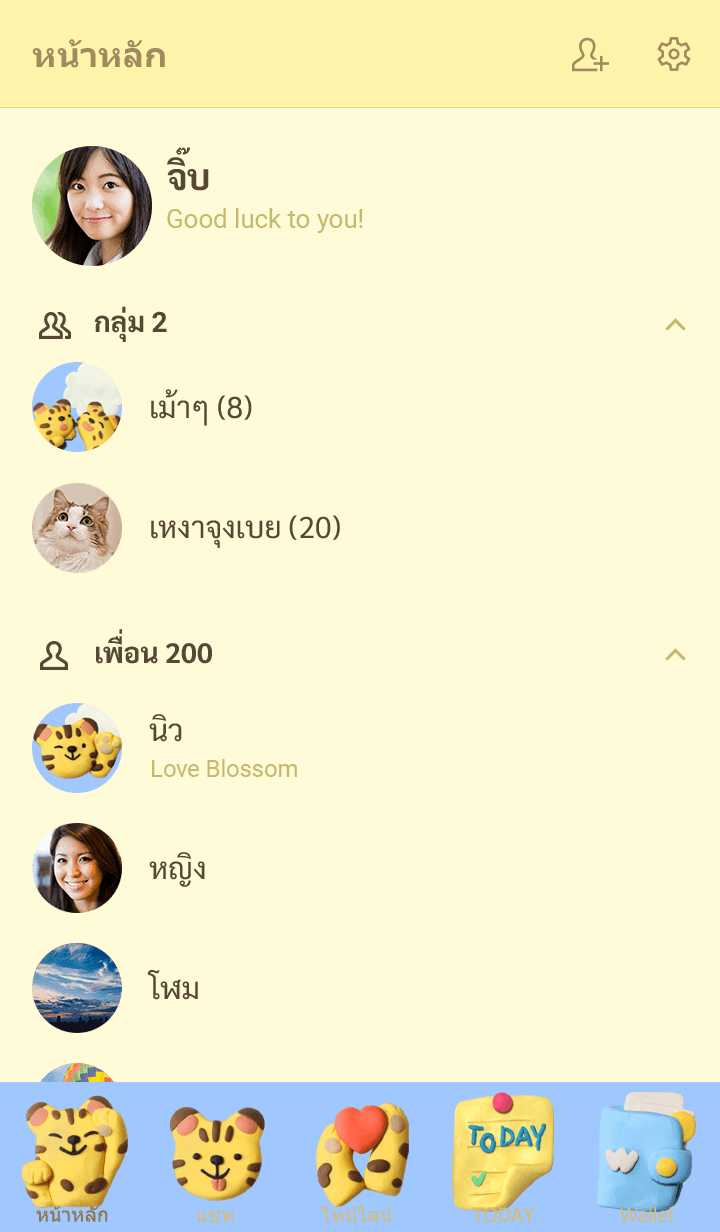Screen dimensions: 720x1232
Task: Open the เม้าๆ (8) group
Action: coord(200,408)
